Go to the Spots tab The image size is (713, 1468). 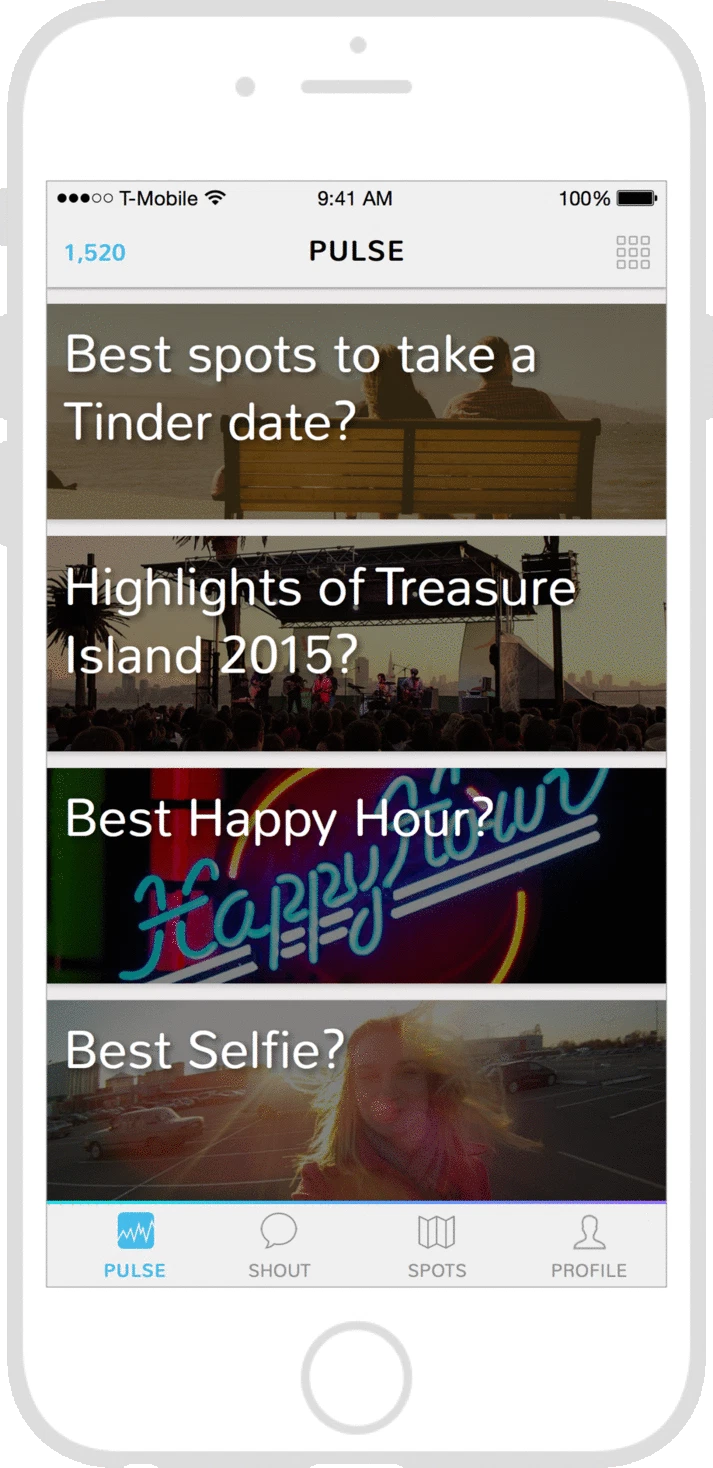pos(436,1245)
